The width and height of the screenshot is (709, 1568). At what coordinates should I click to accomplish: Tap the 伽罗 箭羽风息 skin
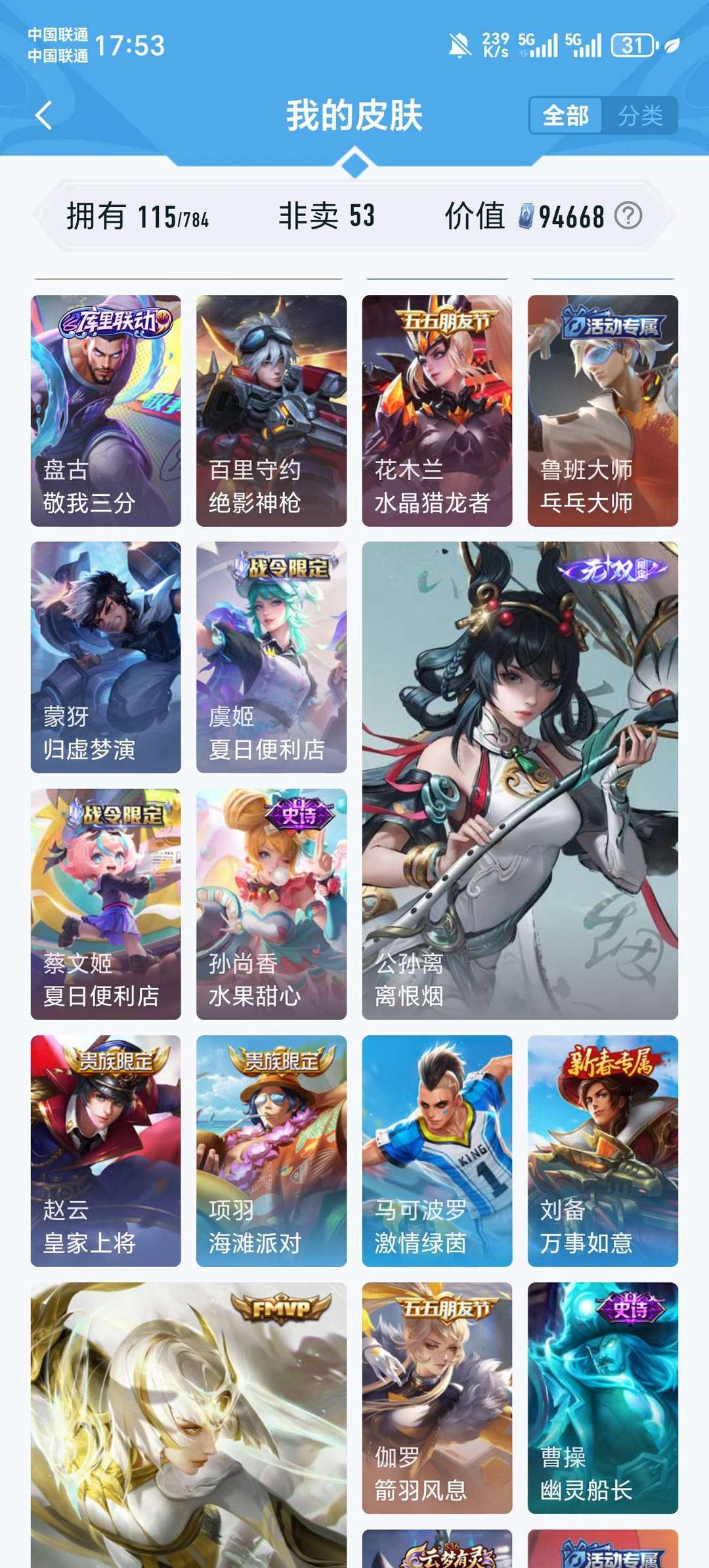point(437,1398)
